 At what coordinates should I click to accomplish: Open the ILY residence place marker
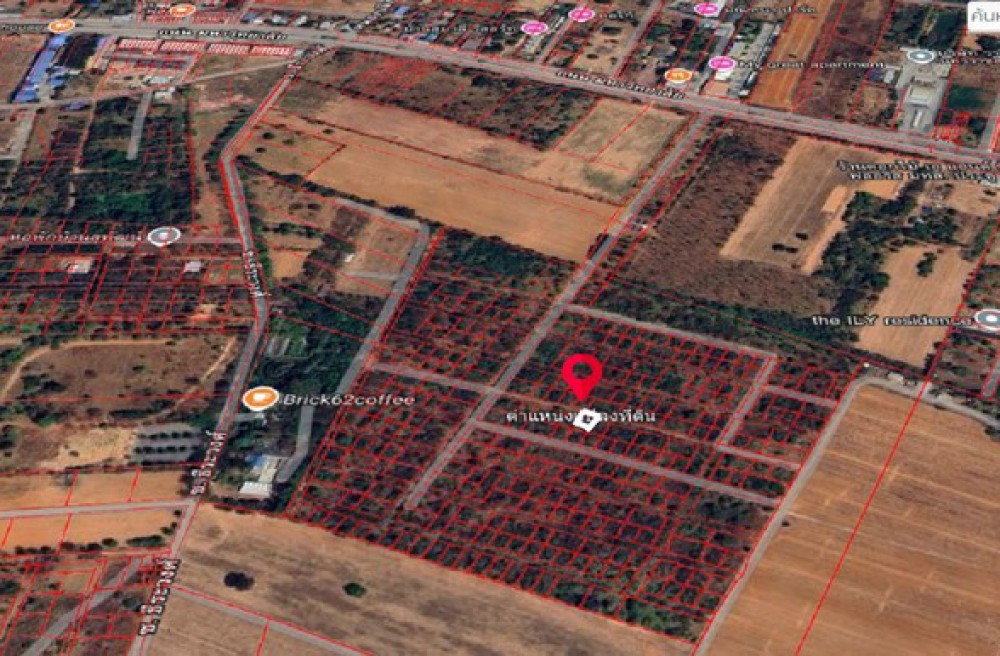pyautogui.click(x=987, y=320)
